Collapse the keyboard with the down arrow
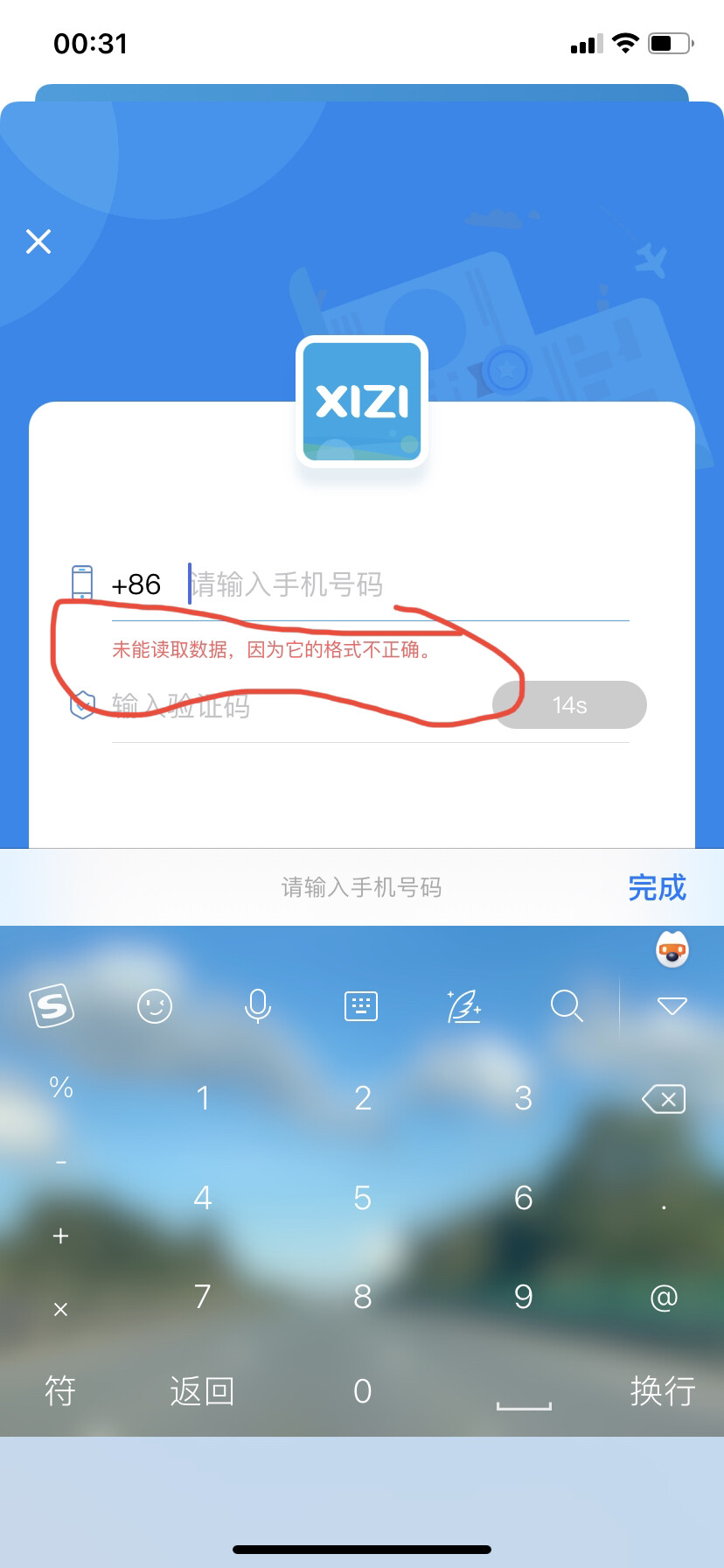 672,1006
